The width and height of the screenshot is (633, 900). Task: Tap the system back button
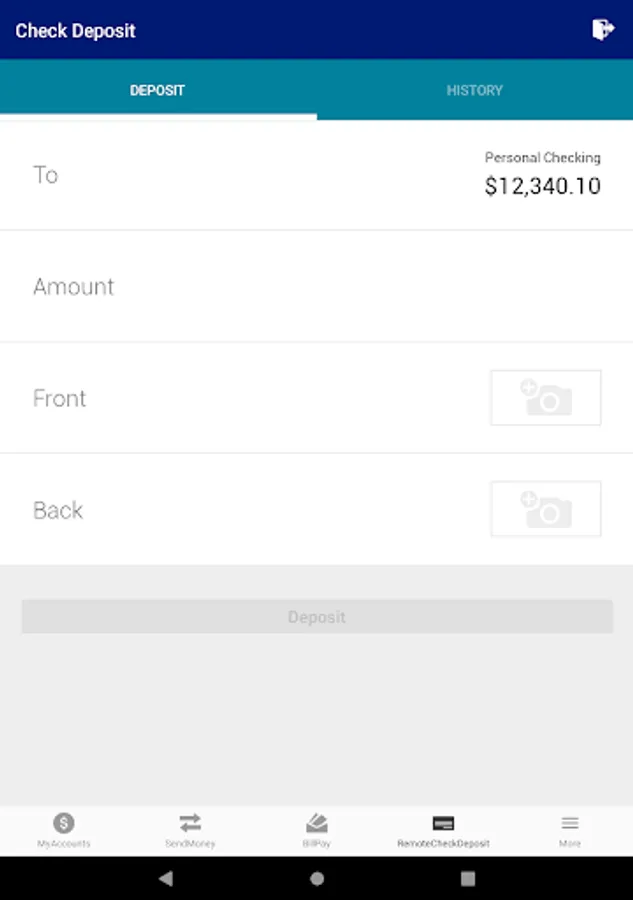166,878
